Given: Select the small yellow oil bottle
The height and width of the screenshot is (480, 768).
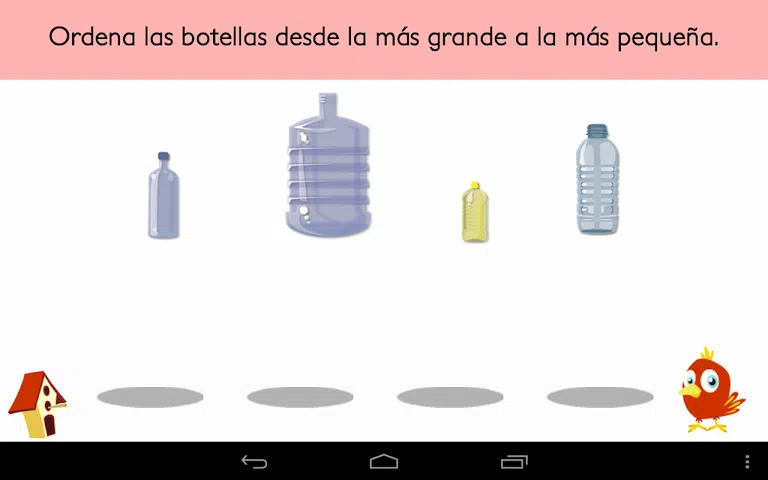Looking at the screenshot, I should pos(476,213).
